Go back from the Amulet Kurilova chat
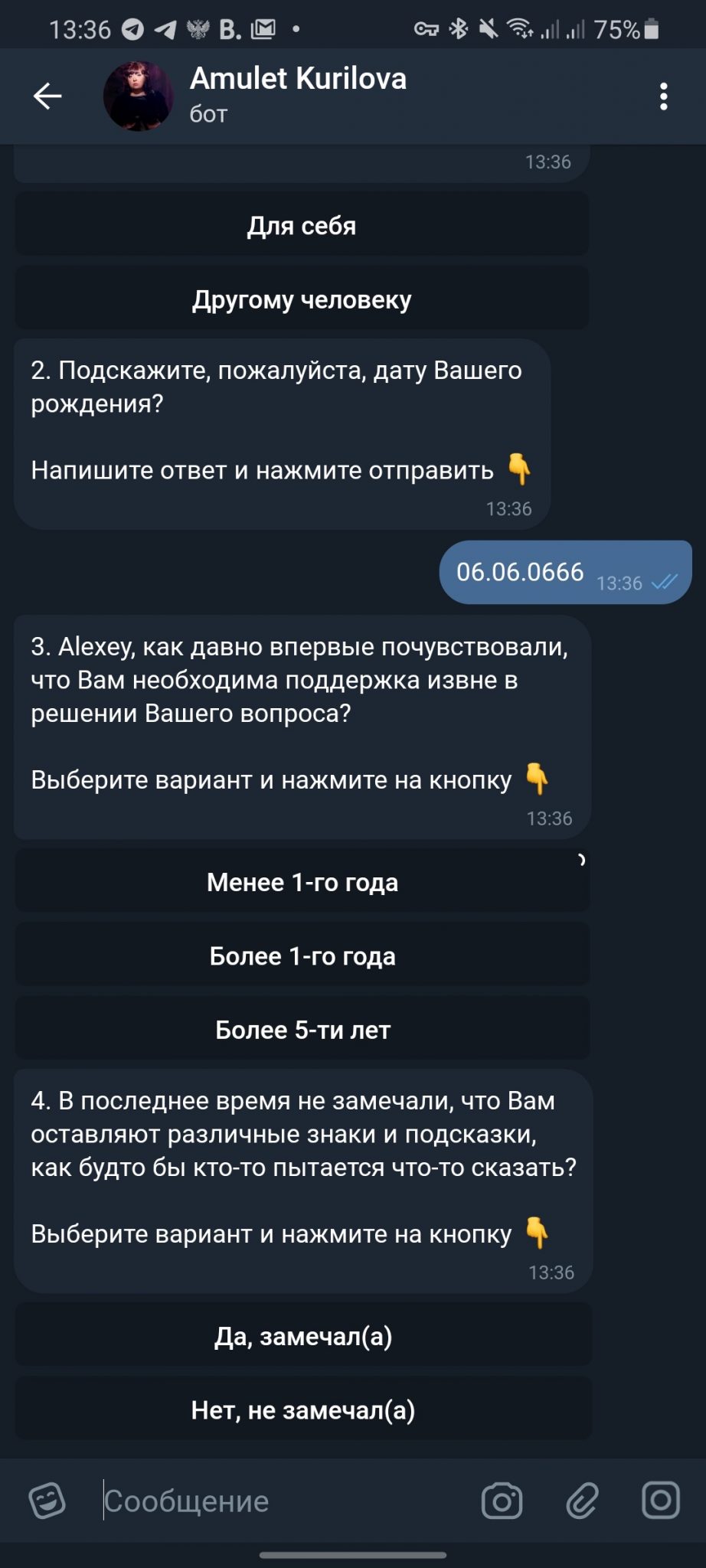The height and width of the screenshot is (1568, 706). (47, 96)
